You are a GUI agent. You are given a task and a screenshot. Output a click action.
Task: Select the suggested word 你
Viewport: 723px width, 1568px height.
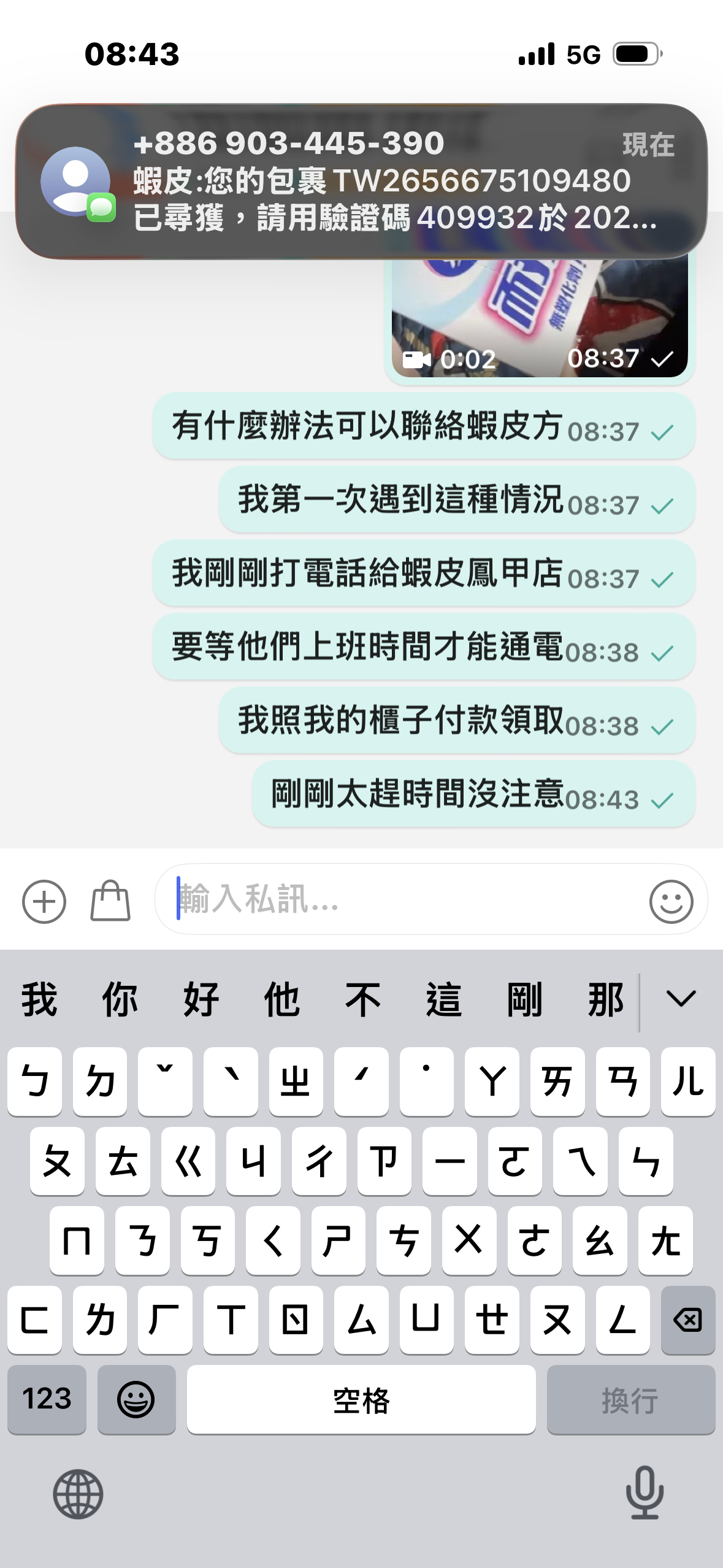coord(120,1000)
